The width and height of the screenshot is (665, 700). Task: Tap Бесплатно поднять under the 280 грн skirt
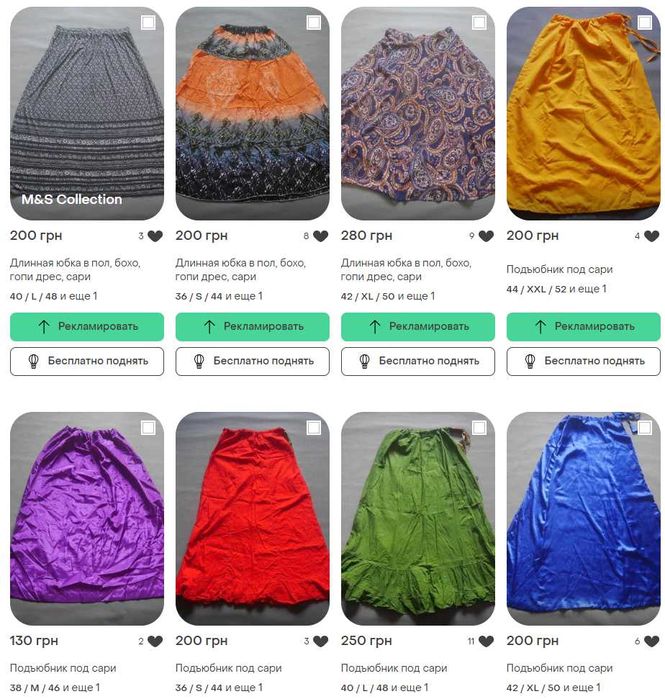click(418, 361)
